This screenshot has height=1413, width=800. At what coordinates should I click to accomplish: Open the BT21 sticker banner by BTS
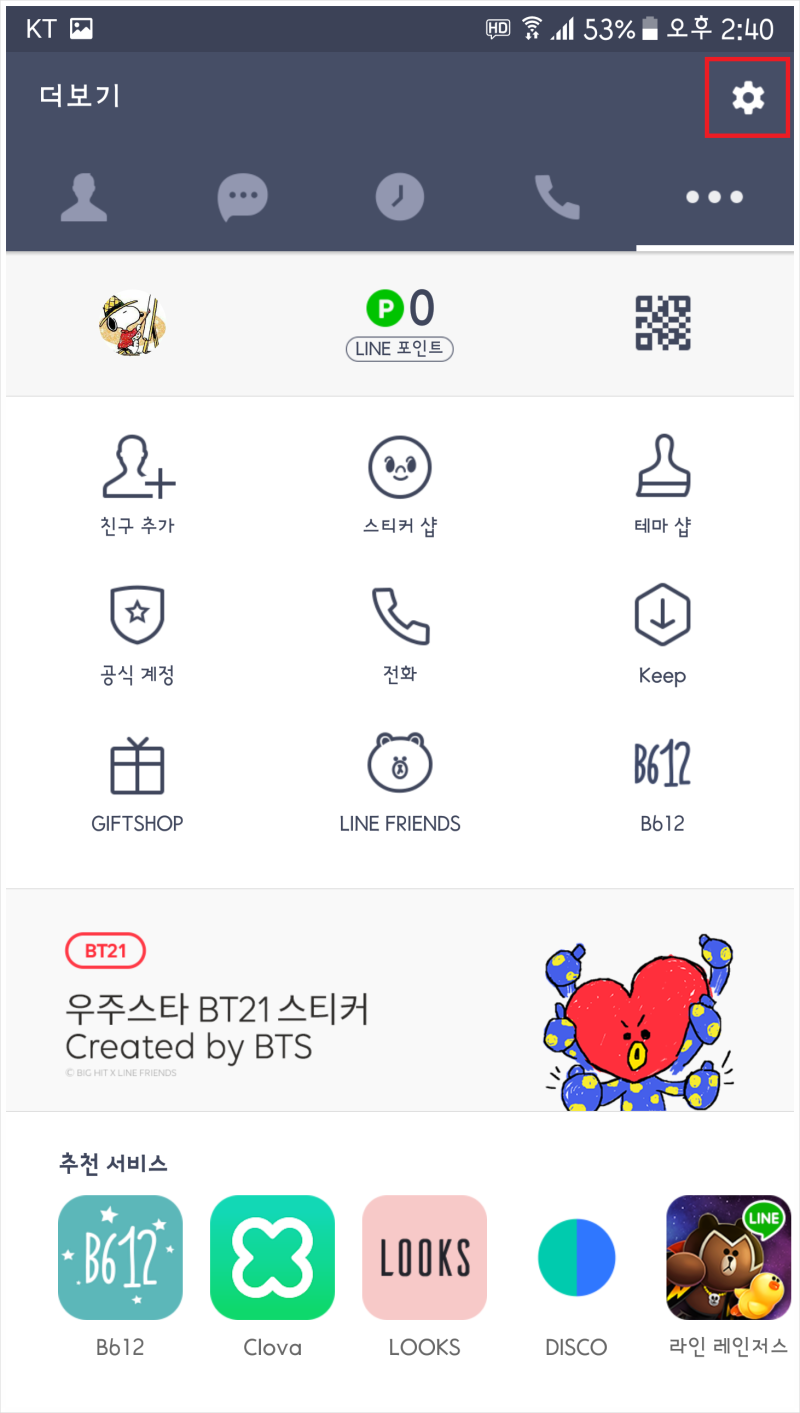[x=400, y=1000]
